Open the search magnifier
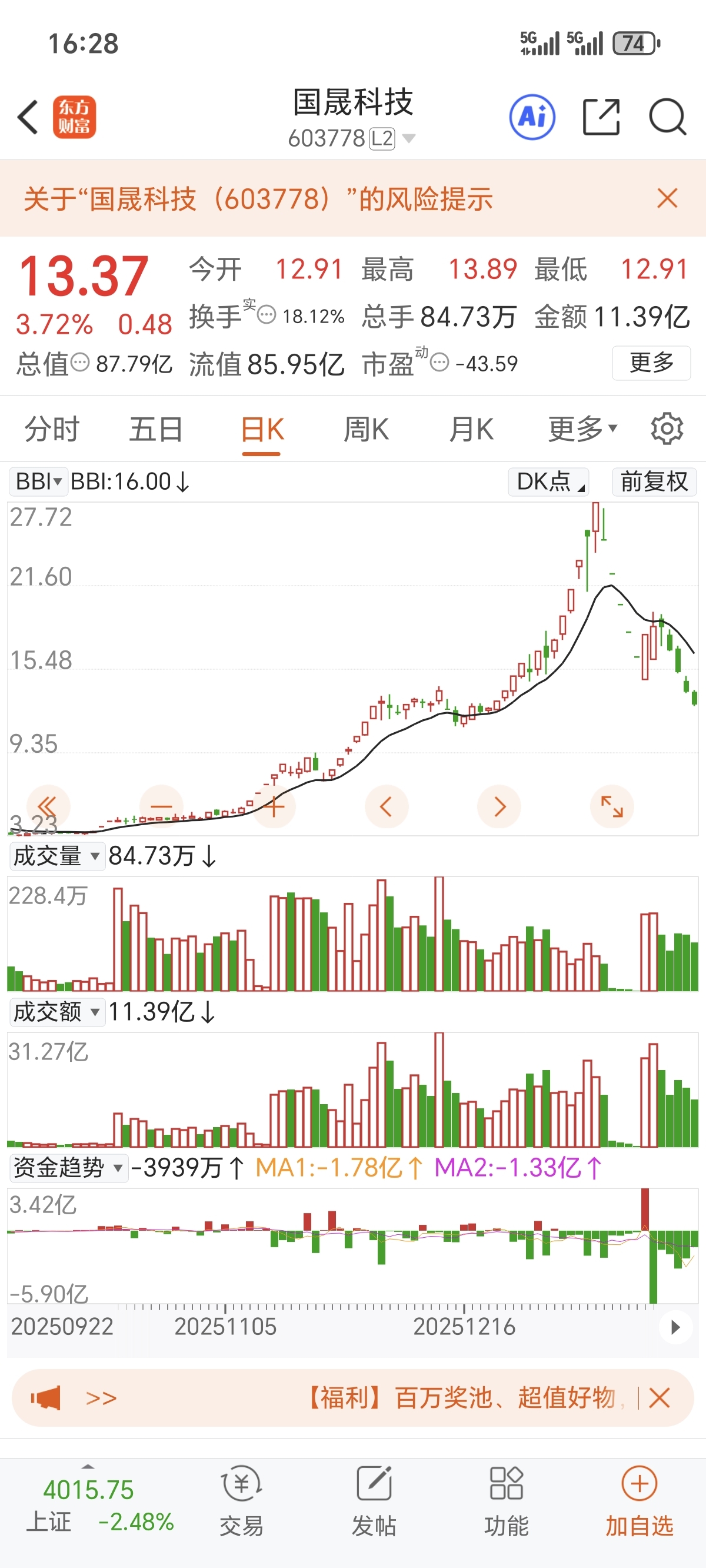The image size is (706, 1568). [x=668, y=117]
